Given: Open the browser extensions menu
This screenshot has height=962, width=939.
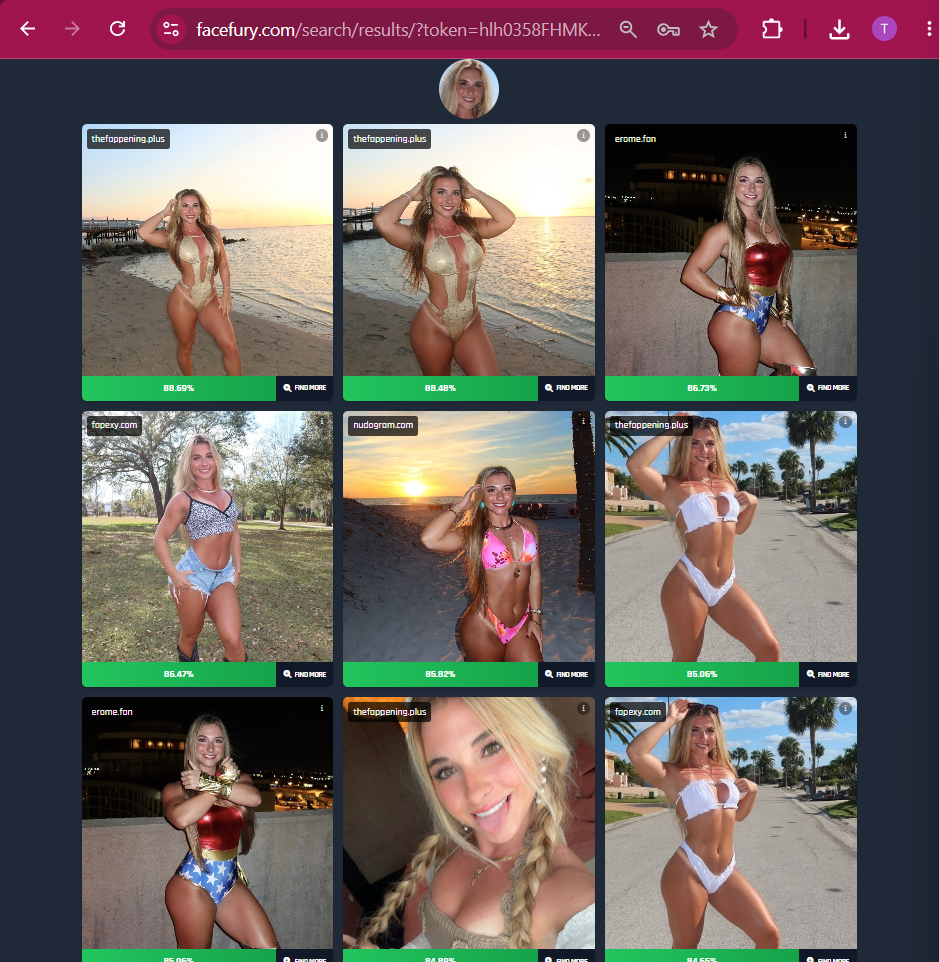Looking at the screenshot, I should click(x=772, y=29).
